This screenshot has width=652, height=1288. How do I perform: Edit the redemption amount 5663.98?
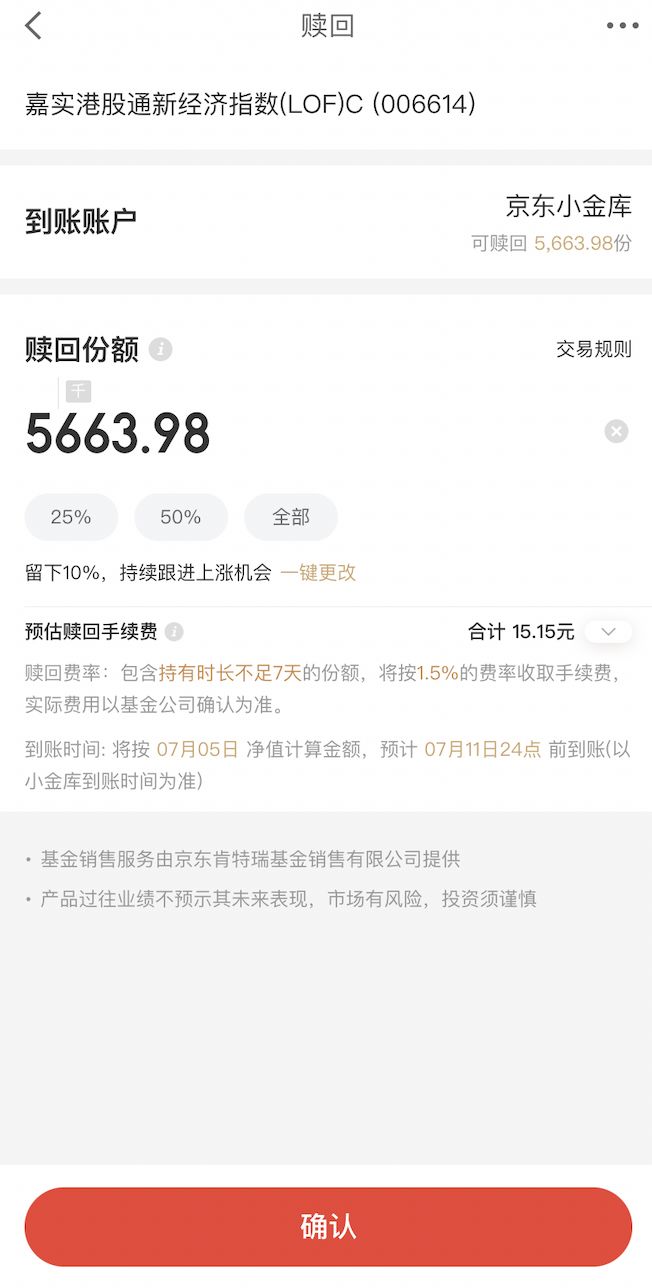click(x=118, y=434)
